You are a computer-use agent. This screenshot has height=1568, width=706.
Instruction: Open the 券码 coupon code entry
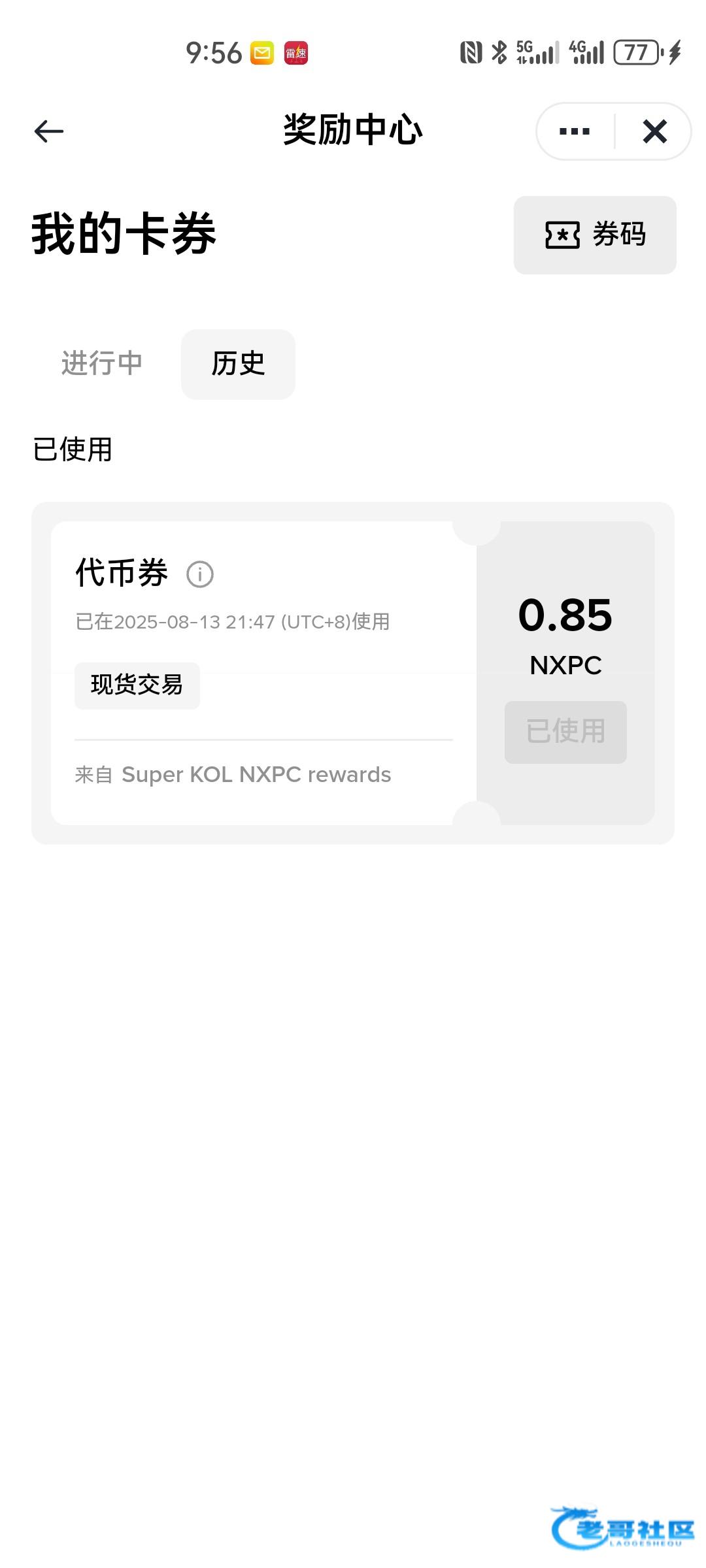pos(595,235)
